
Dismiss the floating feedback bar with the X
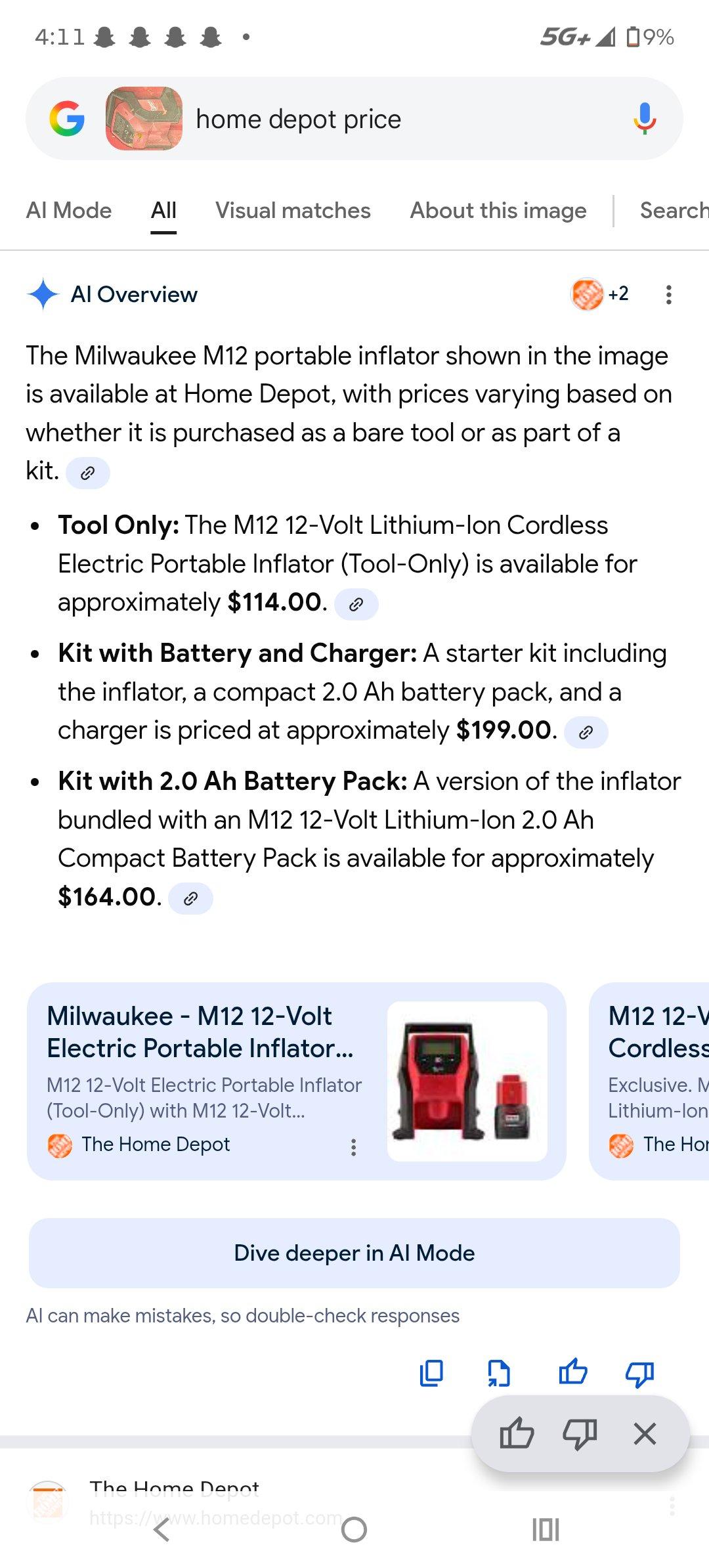[x=645, y=1435]
